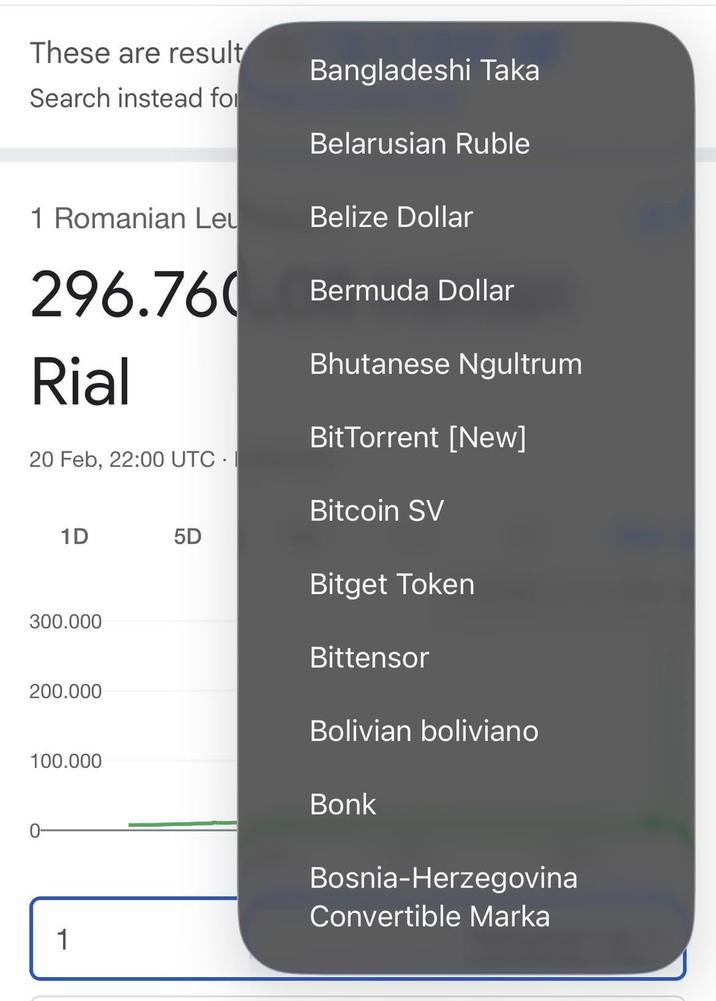This screenshot has height=1001, width=716.
Task: Choose Bhutanese Ngultrum from the list
Action: (445, 364)
